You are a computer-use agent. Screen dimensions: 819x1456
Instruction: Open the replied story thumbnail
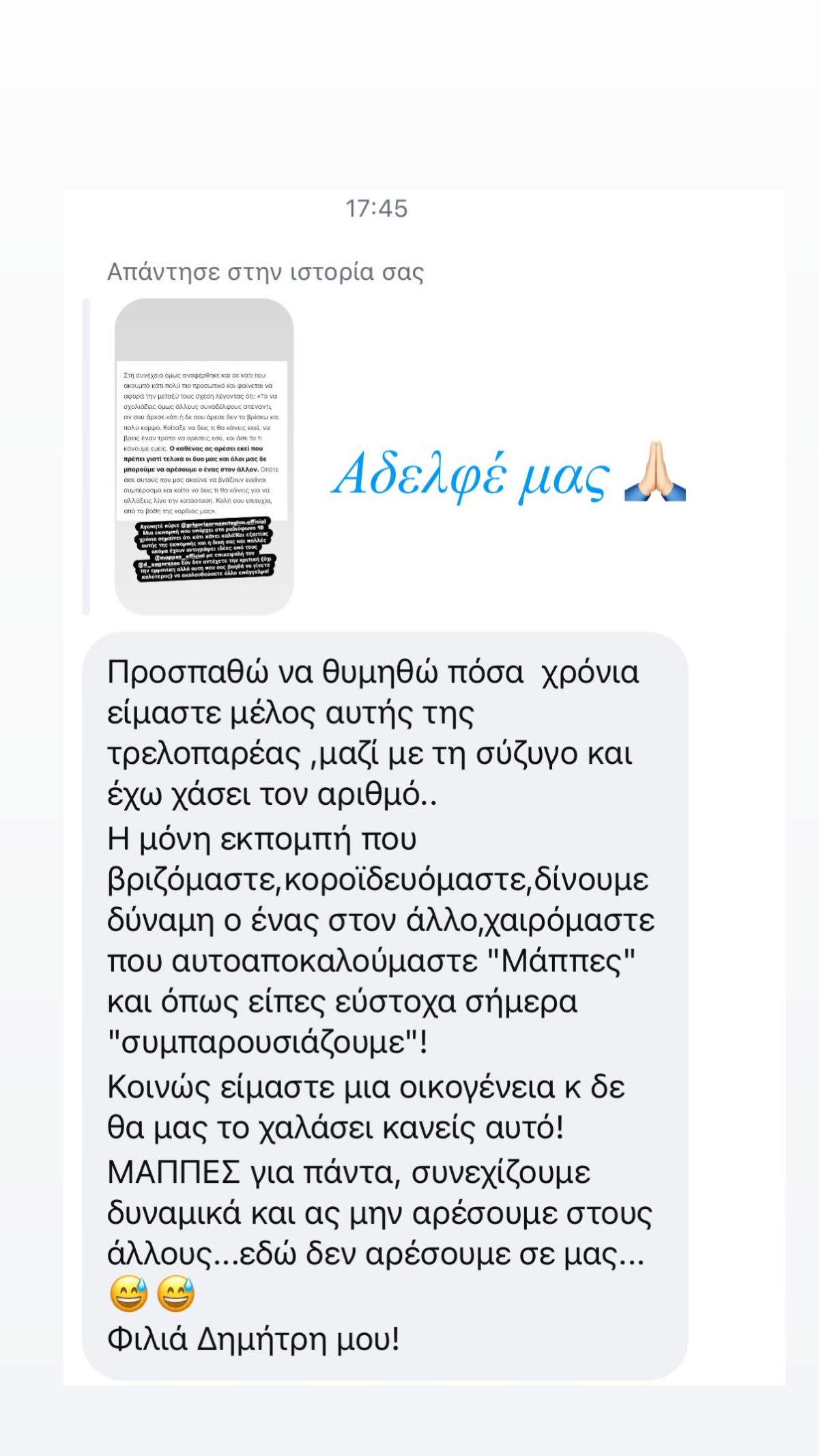(205, 454)
